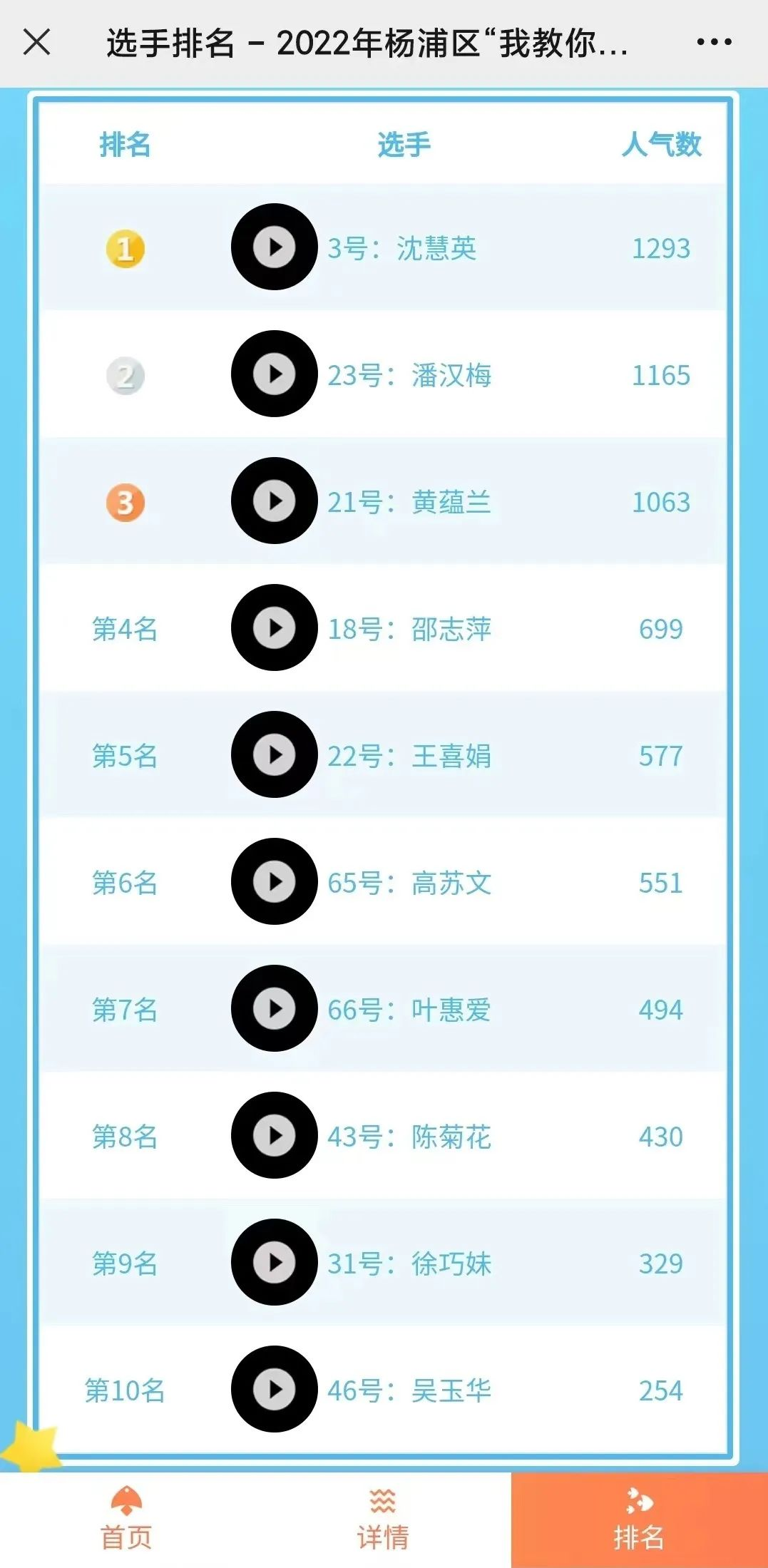Open the three-dot overflow menu
Screen dimensions: 768x1568
(x=714, y=42)
